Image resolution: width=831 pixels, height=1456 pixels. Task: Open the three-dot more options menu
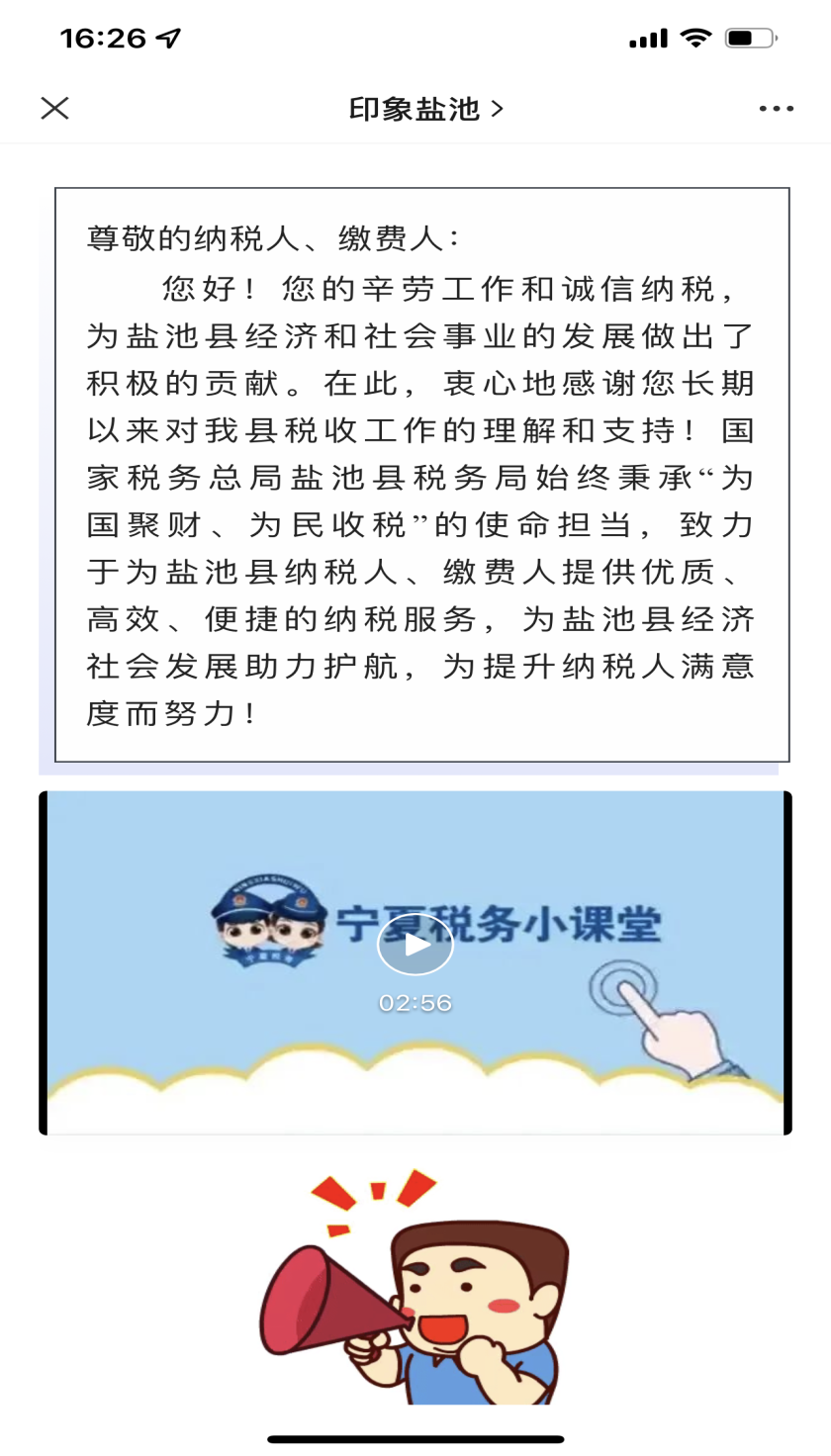[x=777, y=109]
